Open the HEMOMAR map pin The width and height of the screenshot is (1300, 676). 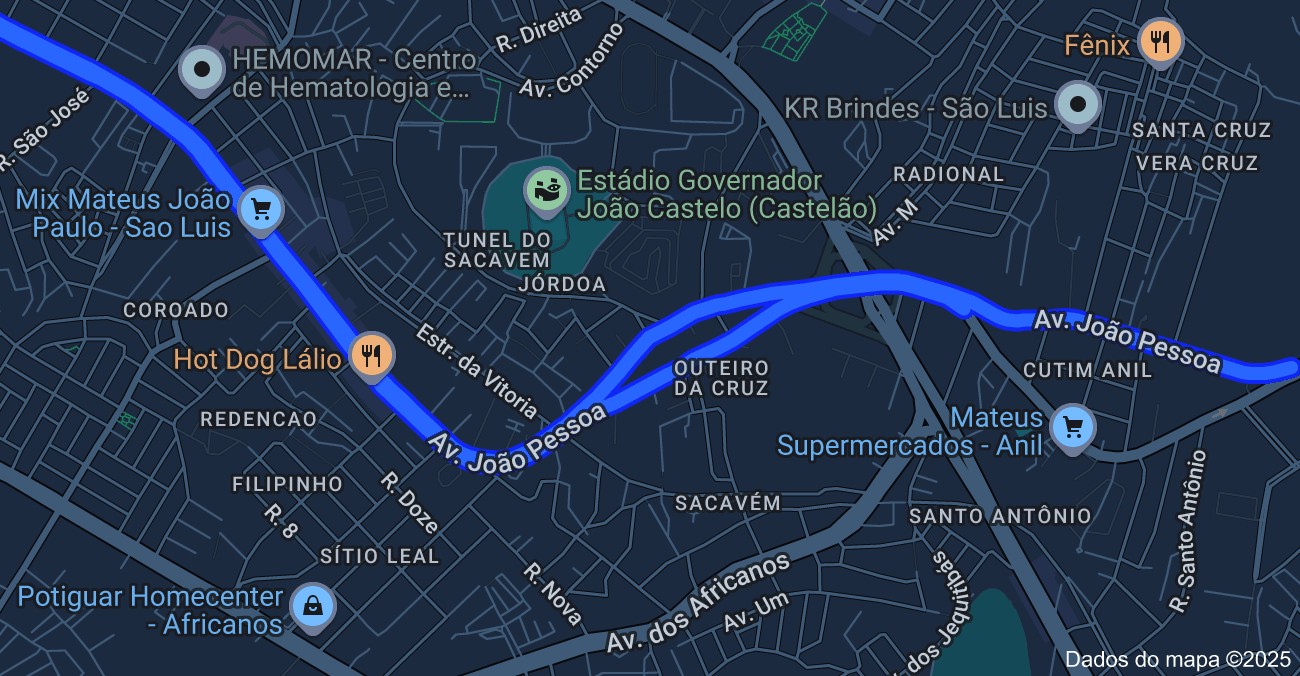[x=203, y=70]
